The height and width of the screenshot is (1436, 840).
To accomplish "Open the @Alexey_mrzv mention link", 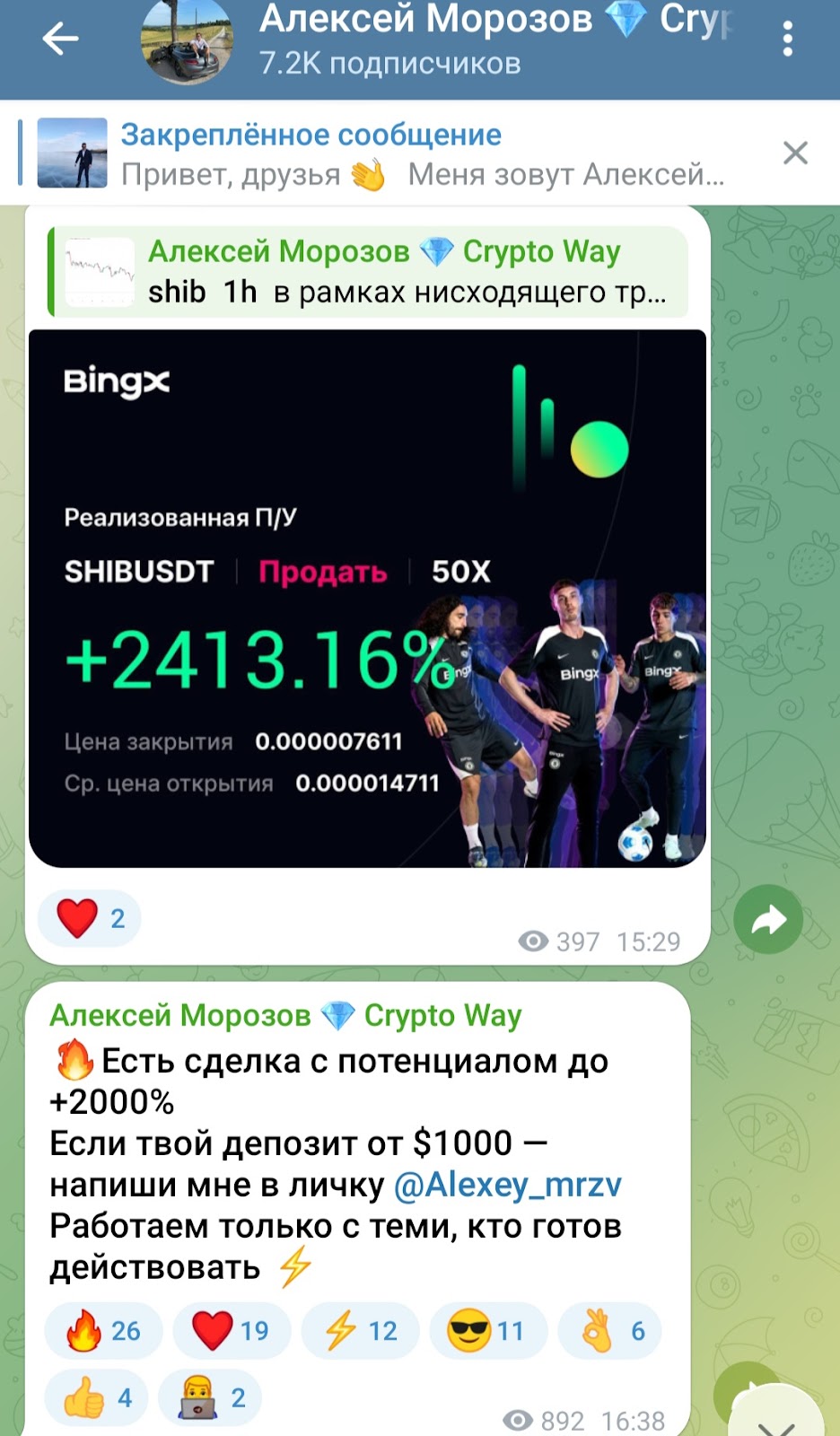I will click(507, 1185).
